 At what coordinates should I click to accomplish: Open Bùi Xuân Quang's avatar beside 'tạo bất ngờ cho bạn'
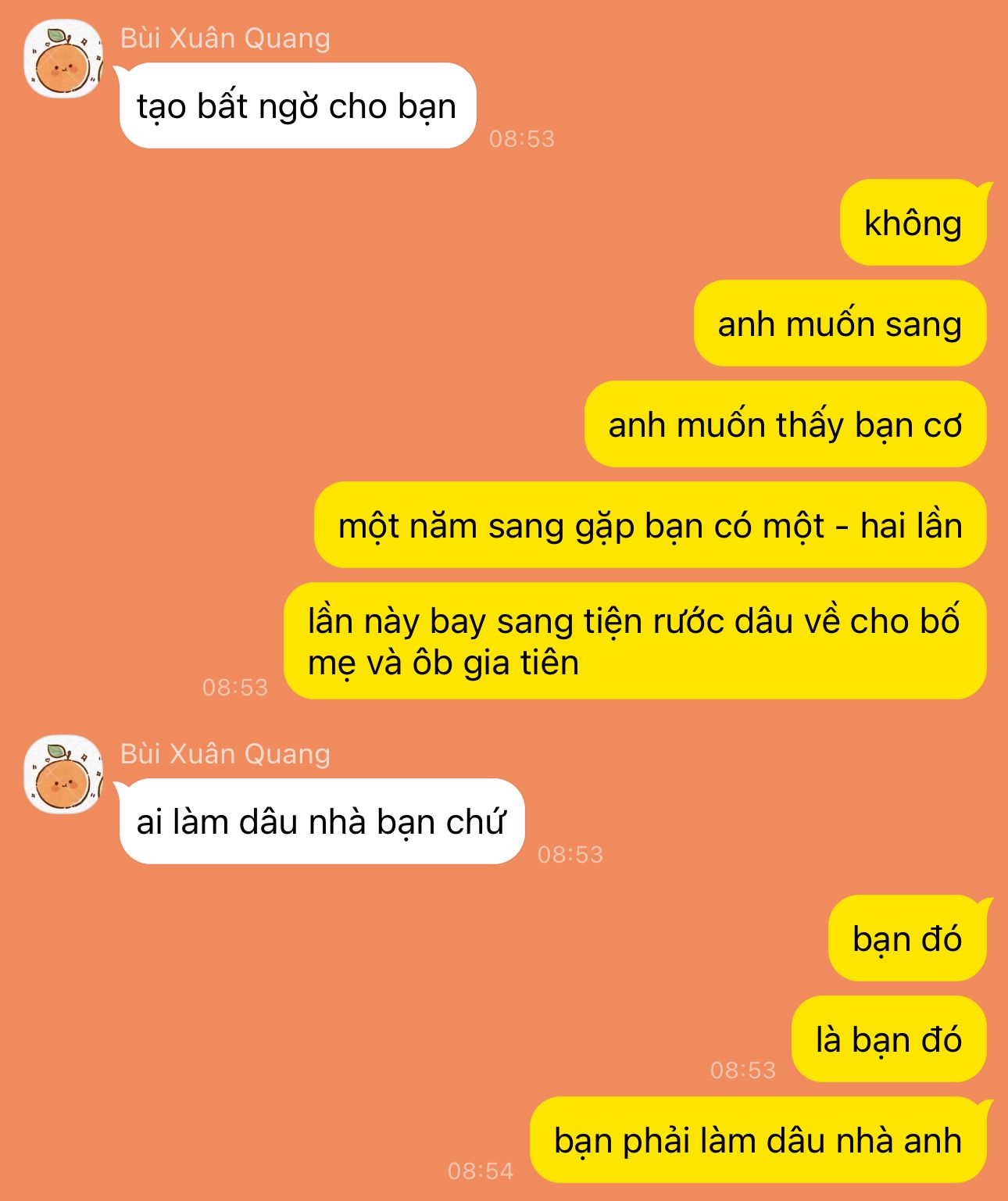click(63, 59)
